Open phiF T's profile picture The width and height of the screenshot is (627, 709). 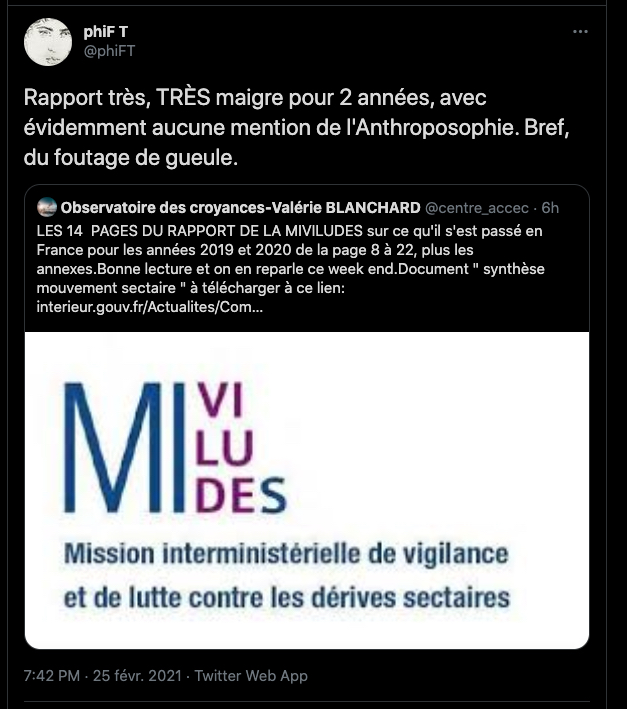pyautogui.click(x=48, y=42)
